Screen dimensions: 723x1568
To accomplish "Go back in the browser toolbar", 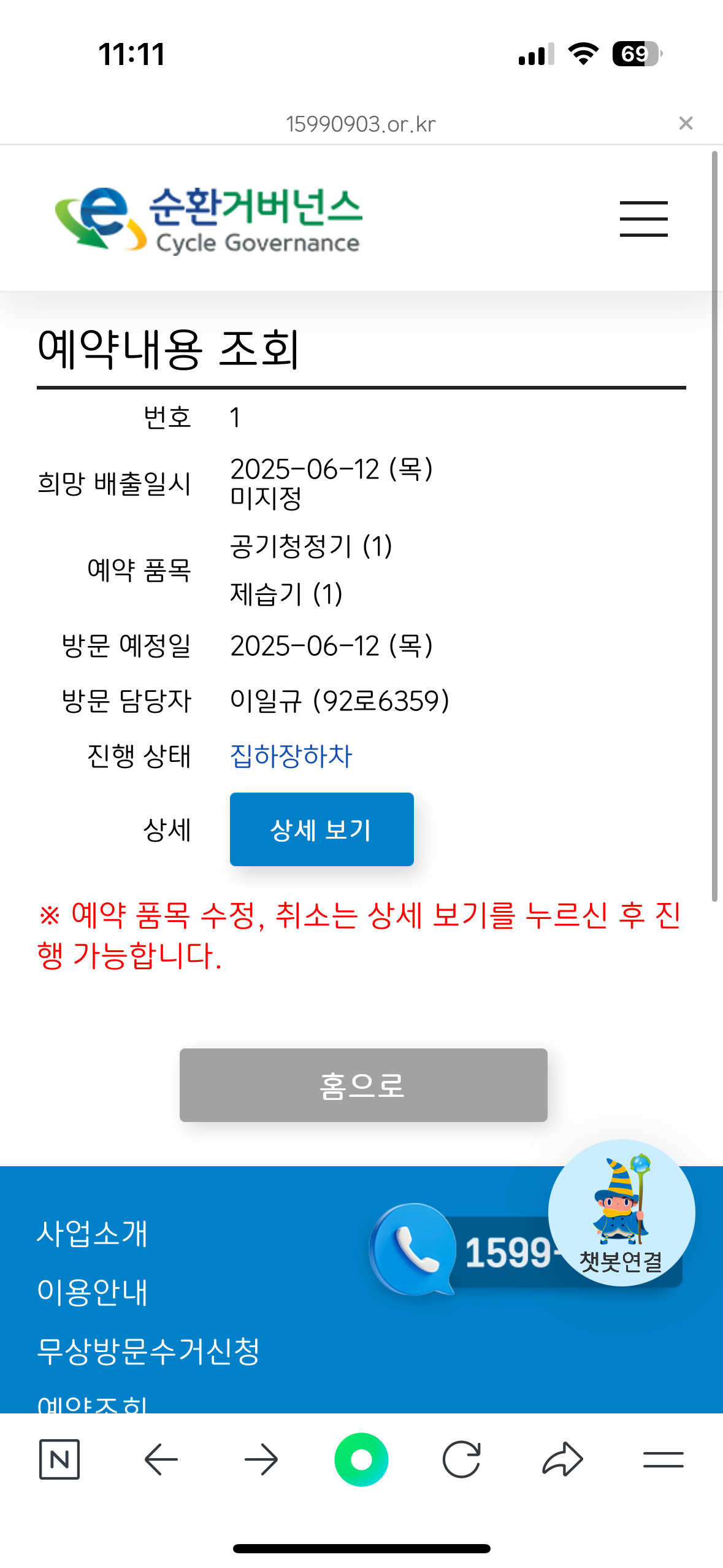I will click(x=161, y=1459).
